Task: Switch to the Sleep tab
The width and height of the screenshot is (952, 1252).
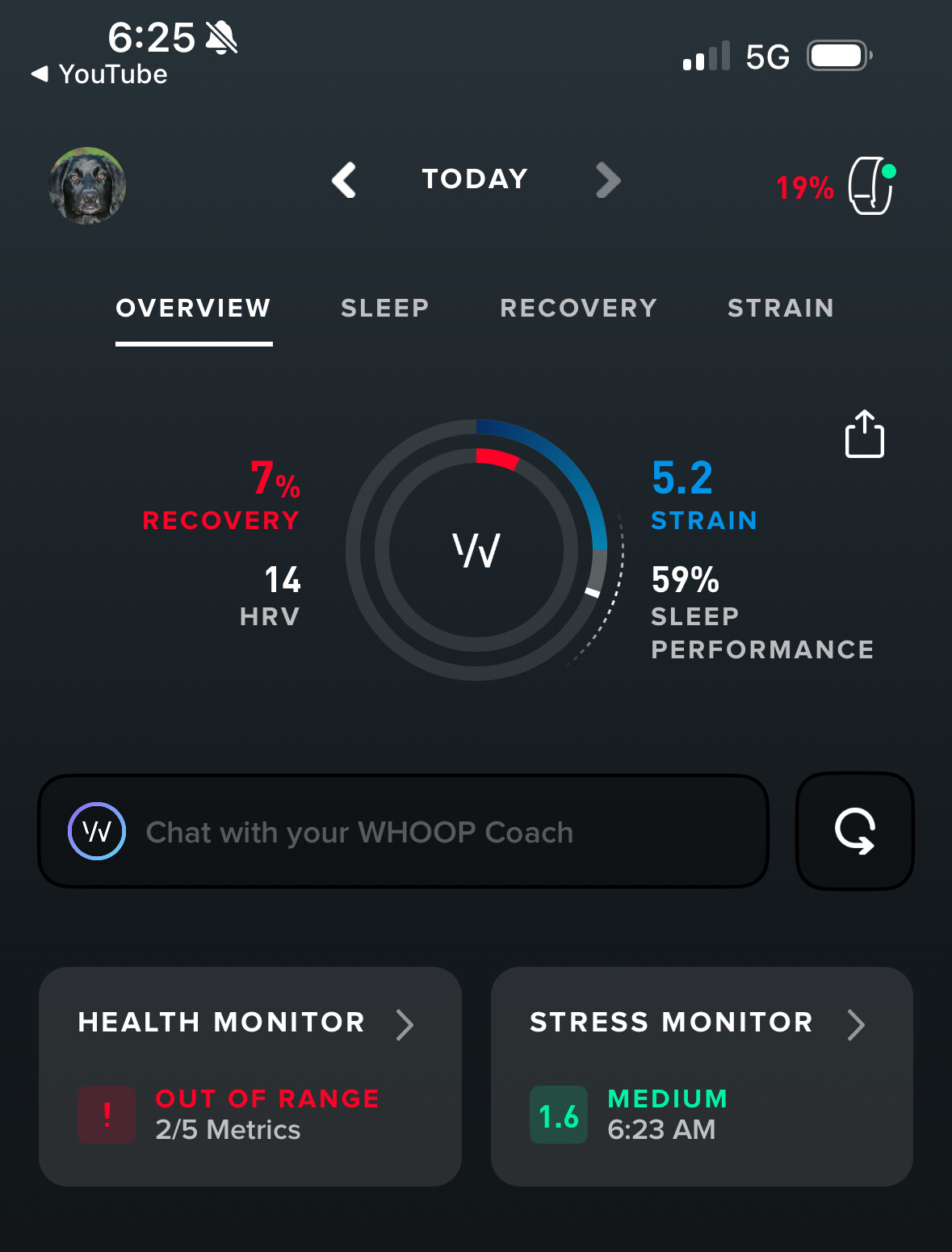Action: coord(384,308)
